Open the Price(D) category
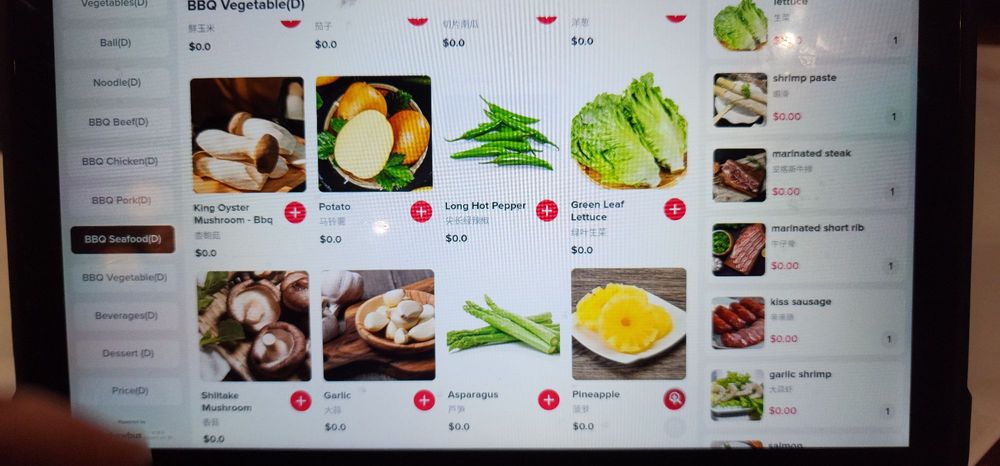1000x466 pixels. click(130, 391)
